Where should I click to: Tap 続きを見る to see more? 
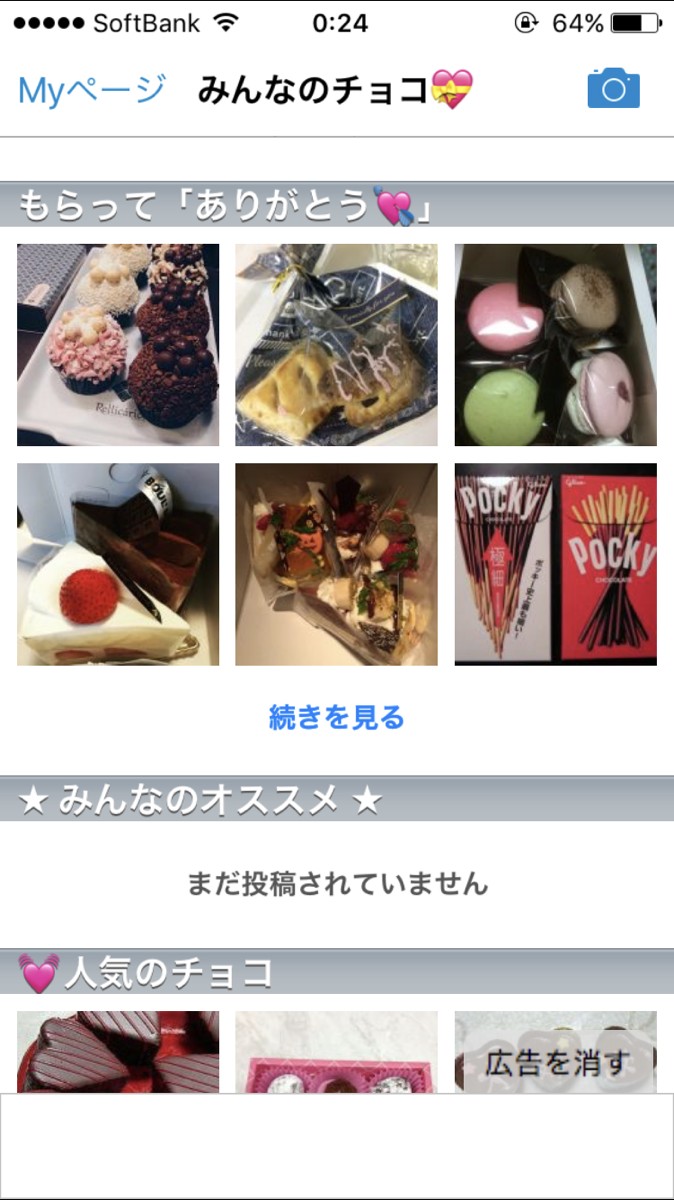(x=336, y=717)
